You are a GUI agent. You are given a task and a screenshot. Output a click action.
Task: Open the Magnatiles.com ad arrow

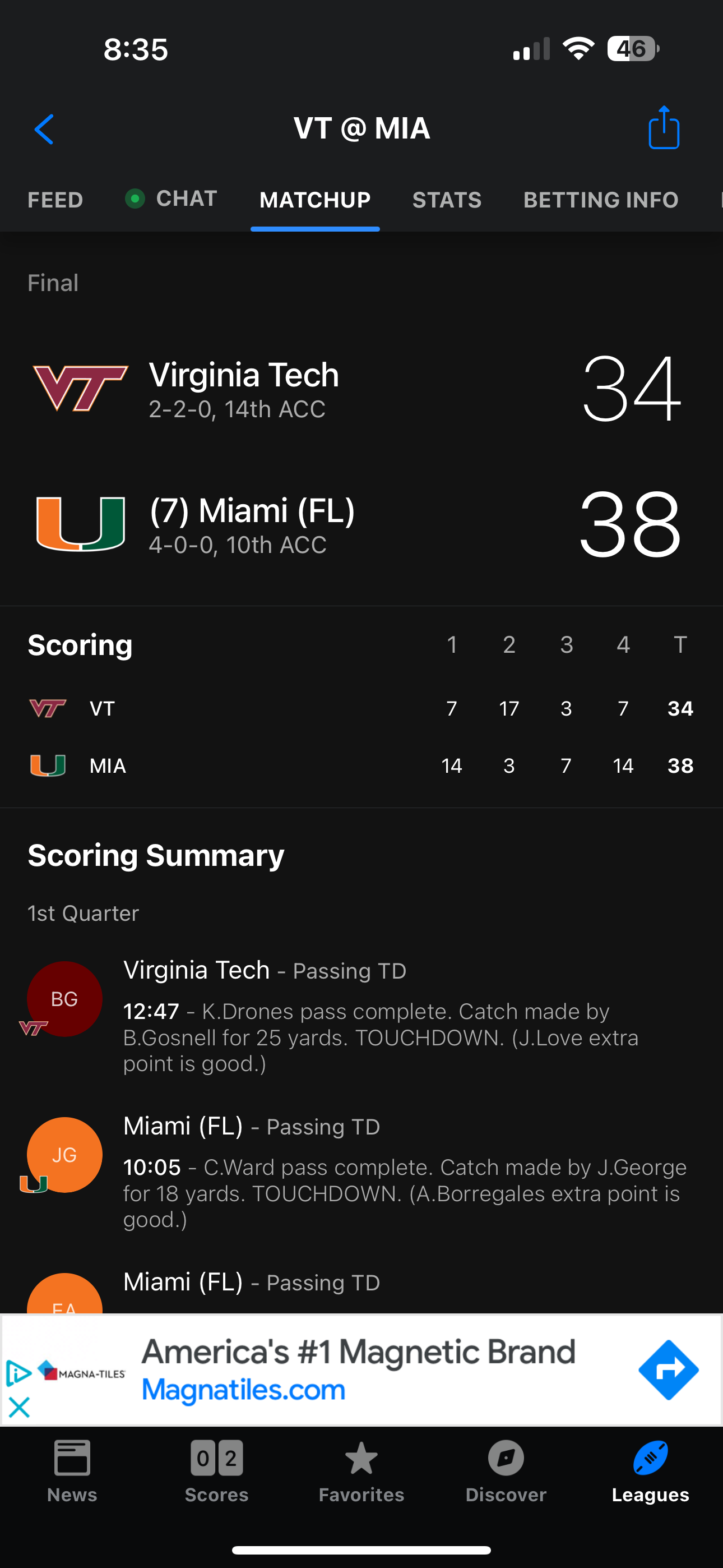[668, 1370]
